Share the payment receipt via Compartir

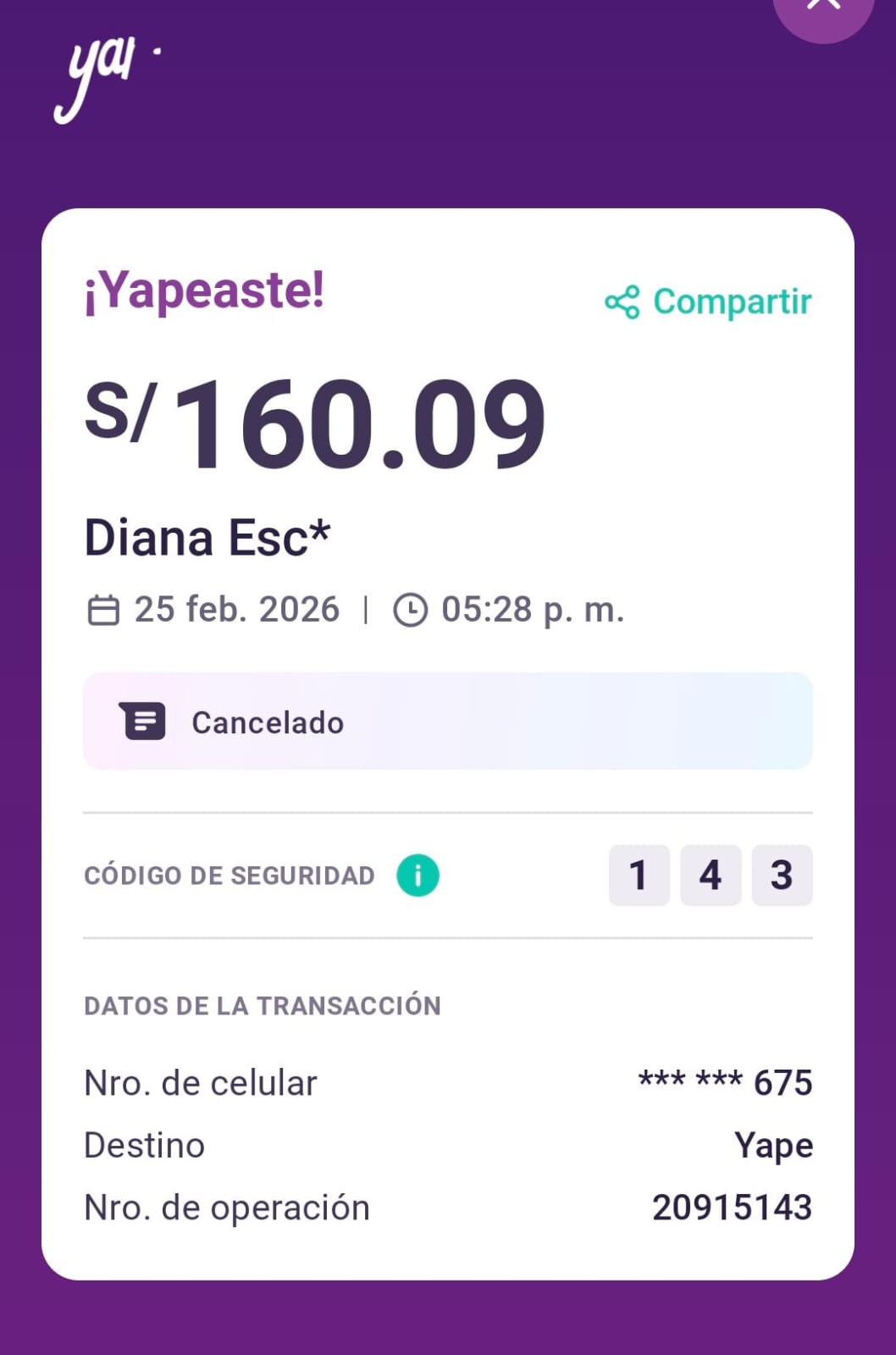(708, 302)
